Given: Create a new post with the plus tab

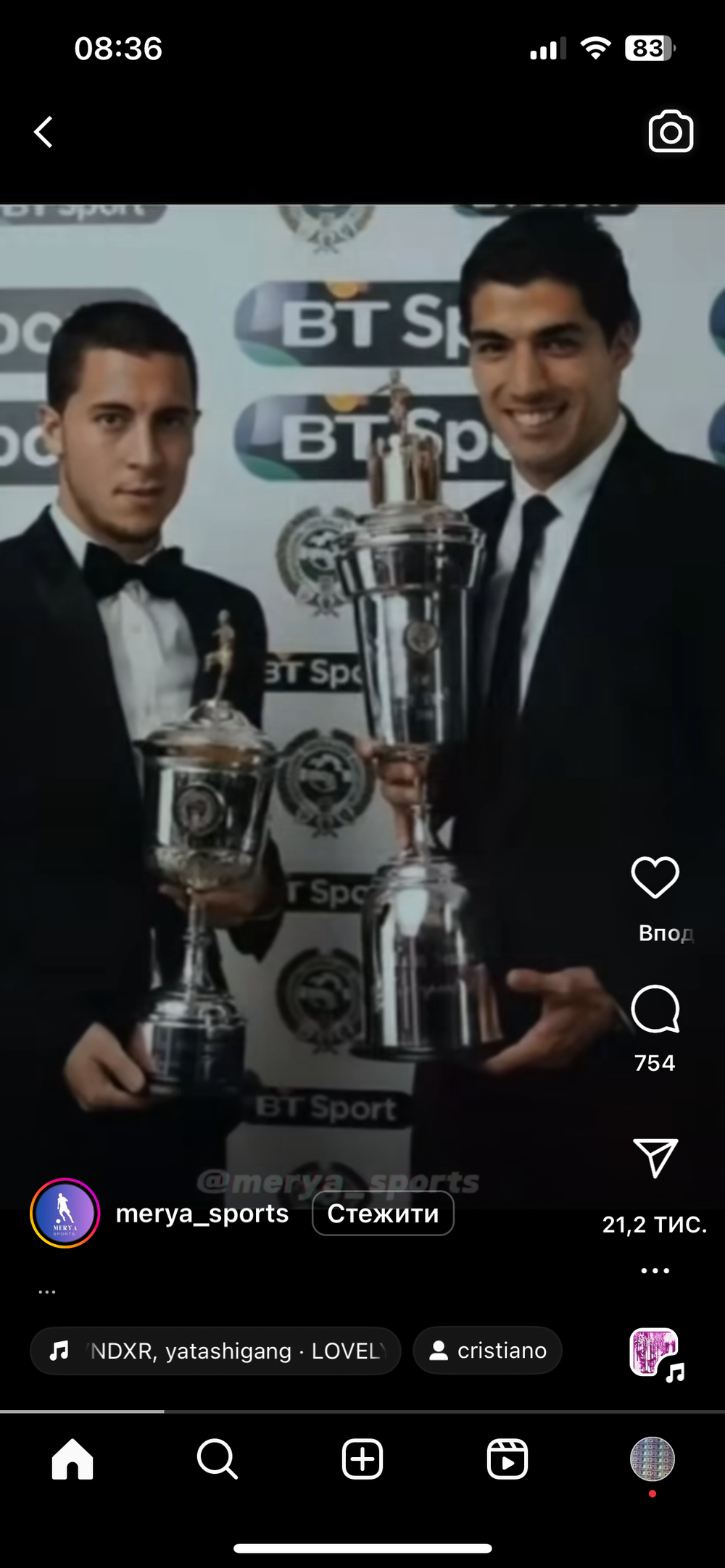Looking at the screenshot, I should point(362,1459).
